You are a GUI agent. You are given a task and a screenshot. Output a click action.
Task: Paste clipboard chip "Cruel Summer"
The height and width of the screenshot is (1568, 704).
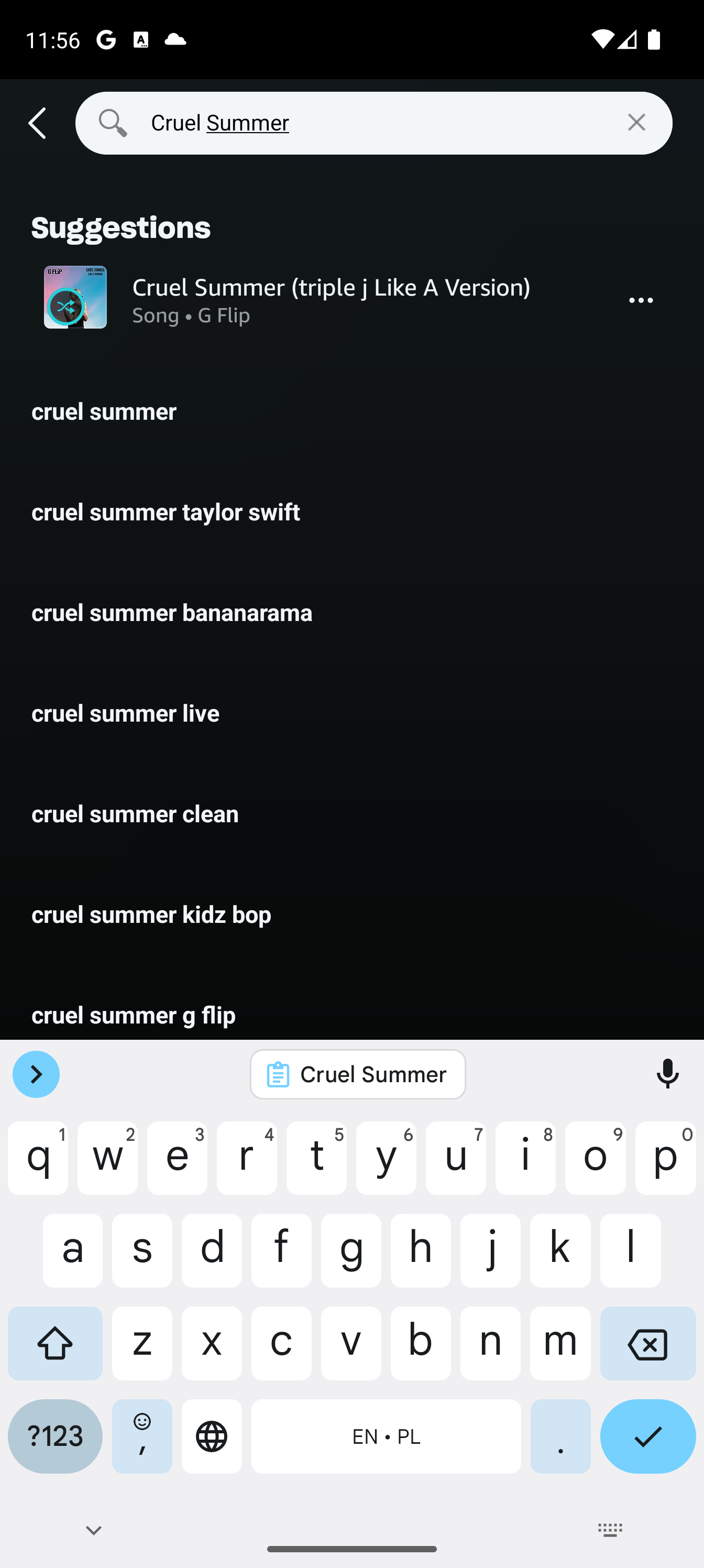point(358,1074)
